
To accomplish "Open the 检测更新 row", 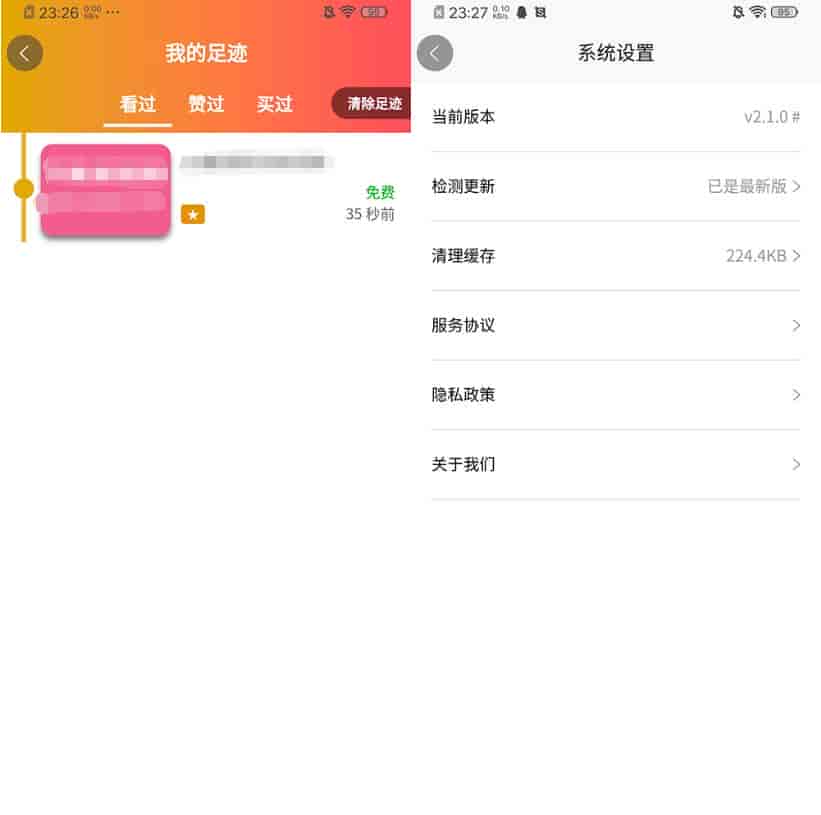I will (x=615, y=186).
